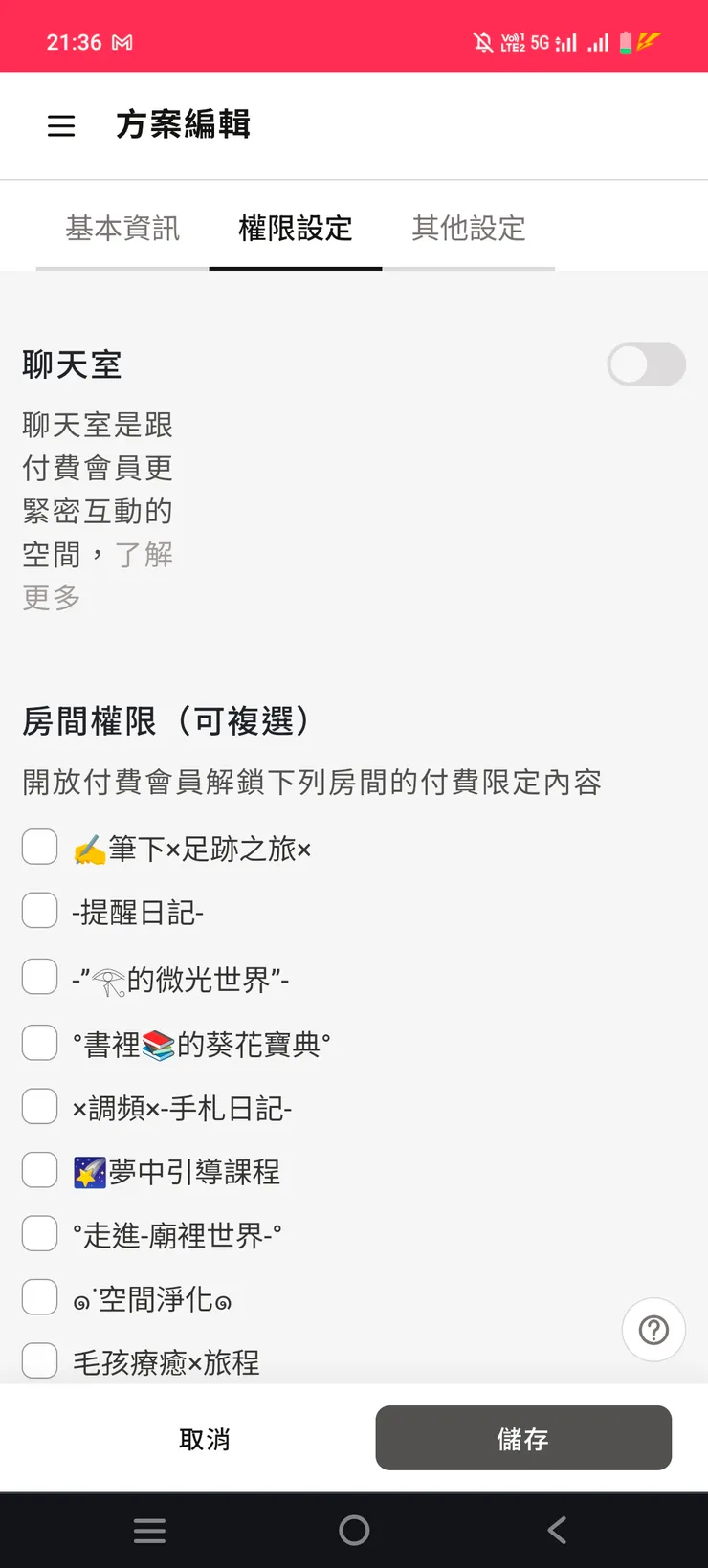Enable the 聊天室 chat room switch
This screenshot has height=1568, width=708.
[646, 364]
